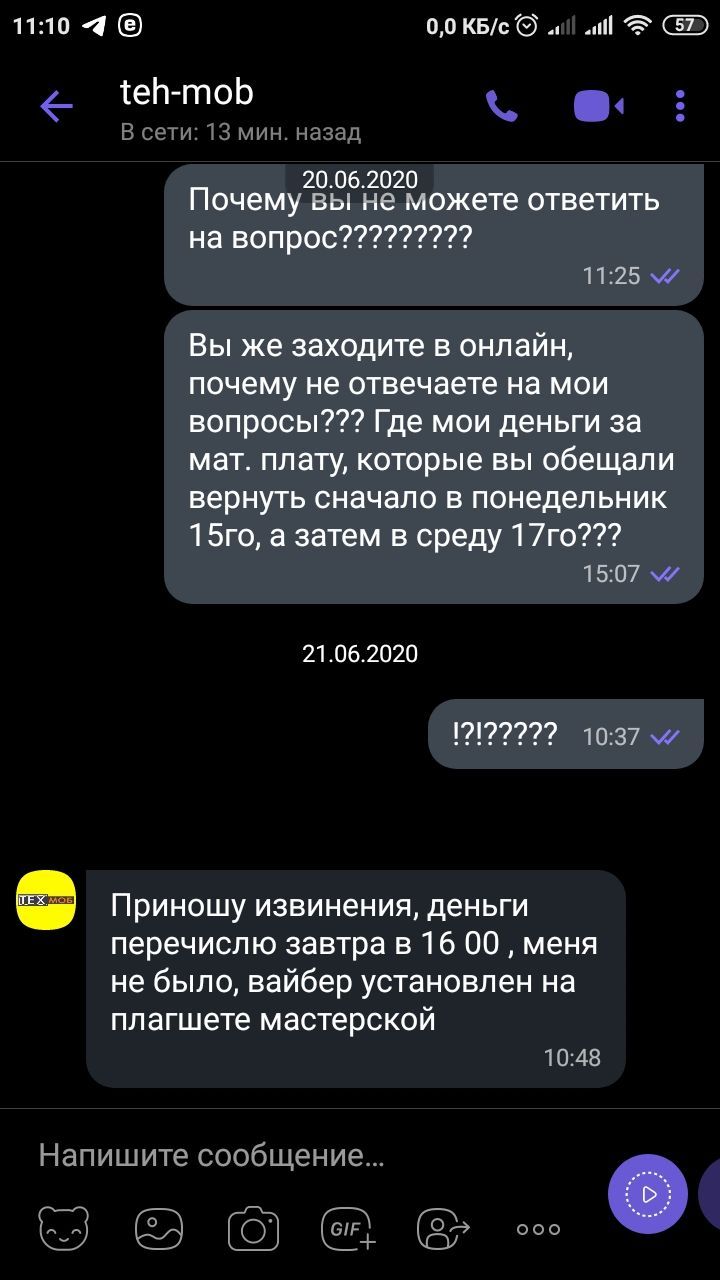Open the photo gallery attachment

(159, 1229)
